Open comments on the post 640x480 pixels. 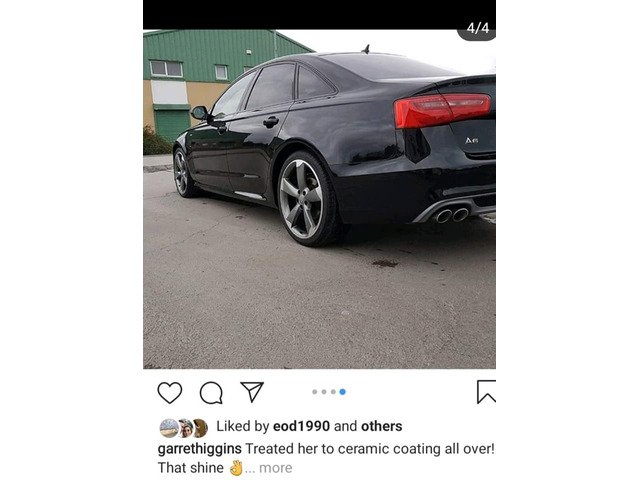tap(211, 392)
